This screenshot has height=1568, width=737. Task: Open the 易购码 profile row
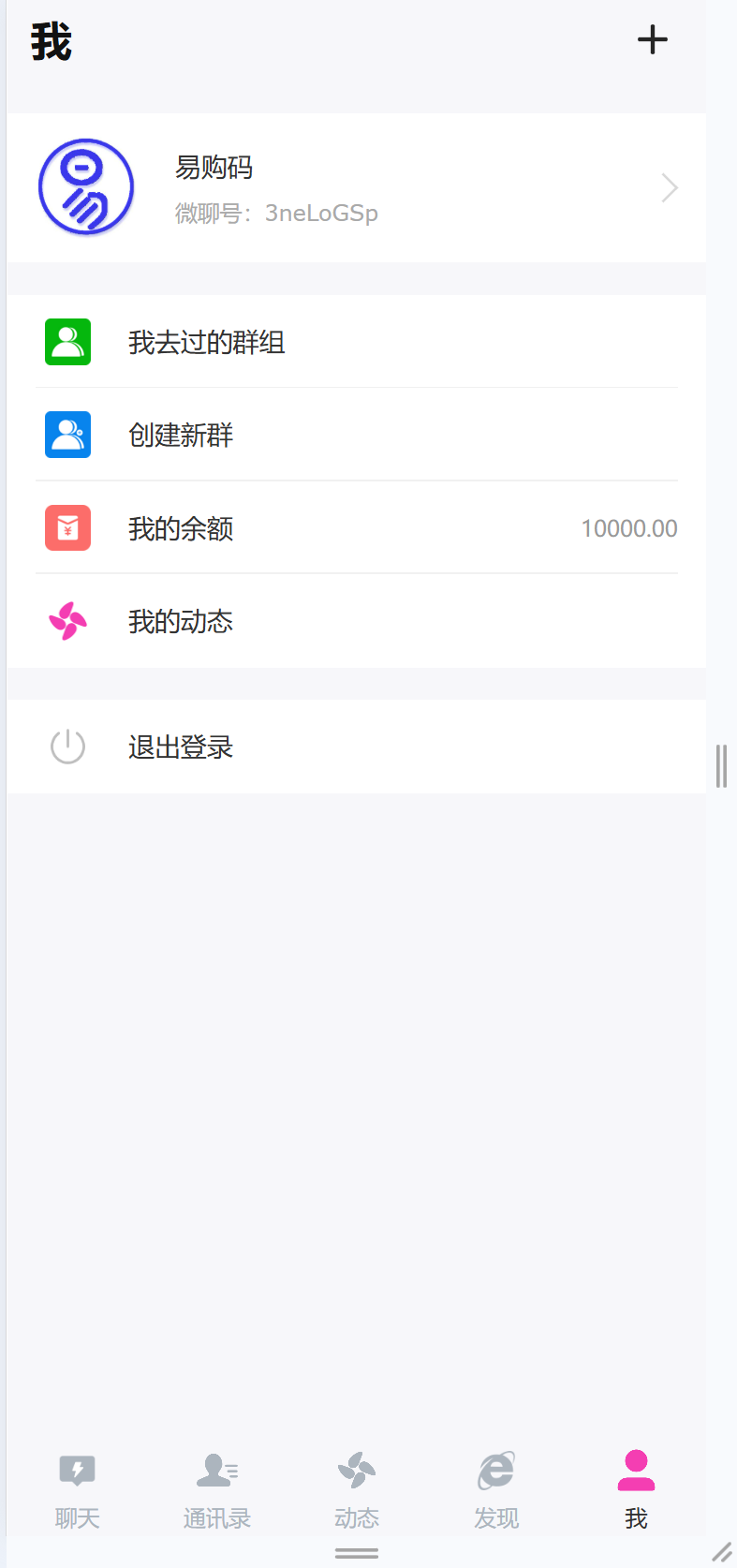coord(356,188)
